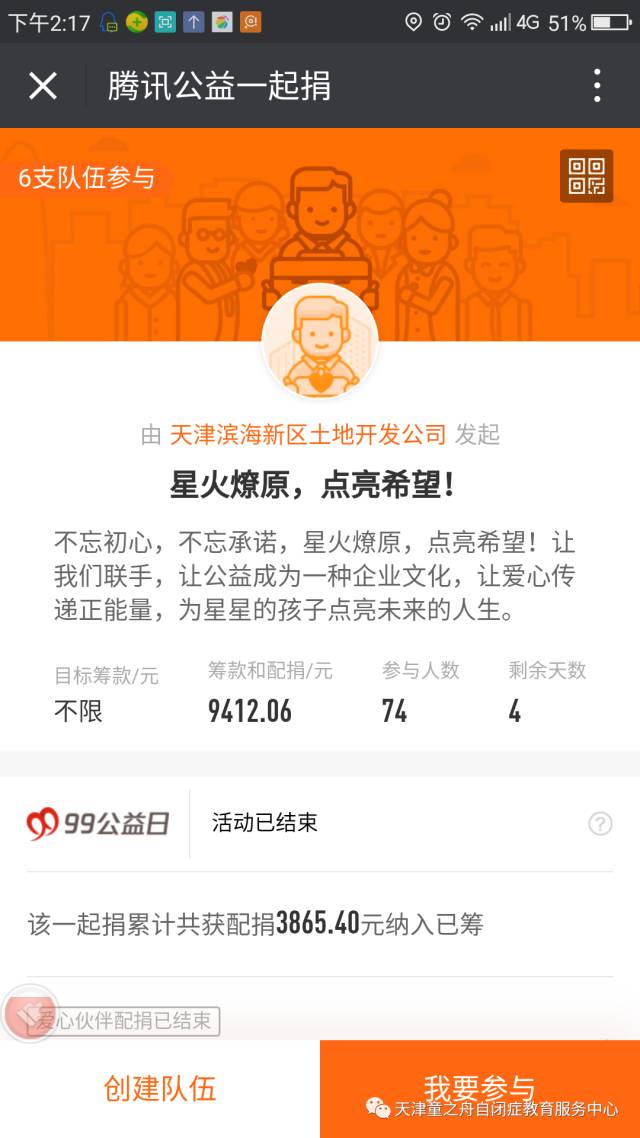Open the 爱心伙伴配捐已结束 floating label
The image size is (640, 1138).
(124, 1021)
